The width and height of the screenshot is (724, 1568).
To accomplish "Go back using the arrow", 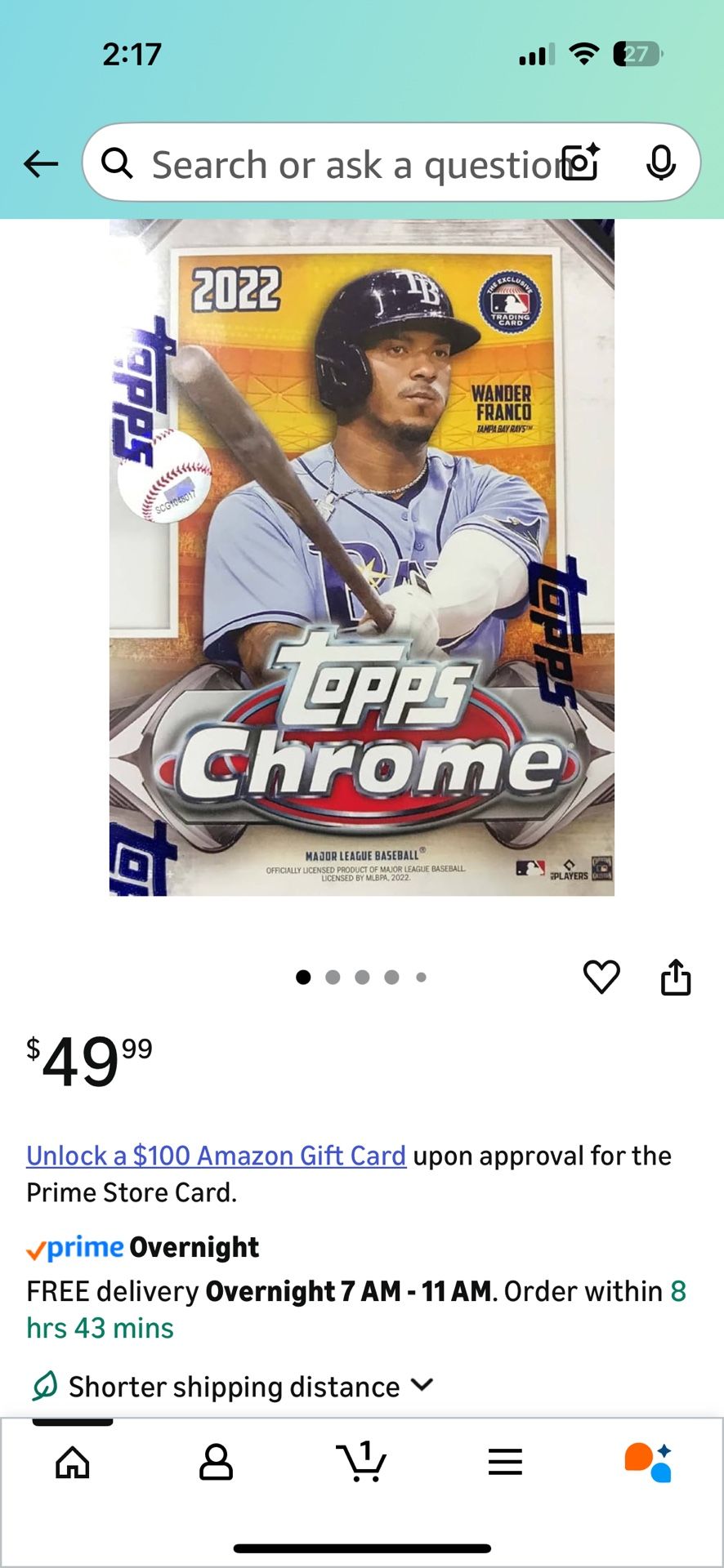I will point(41,164).
